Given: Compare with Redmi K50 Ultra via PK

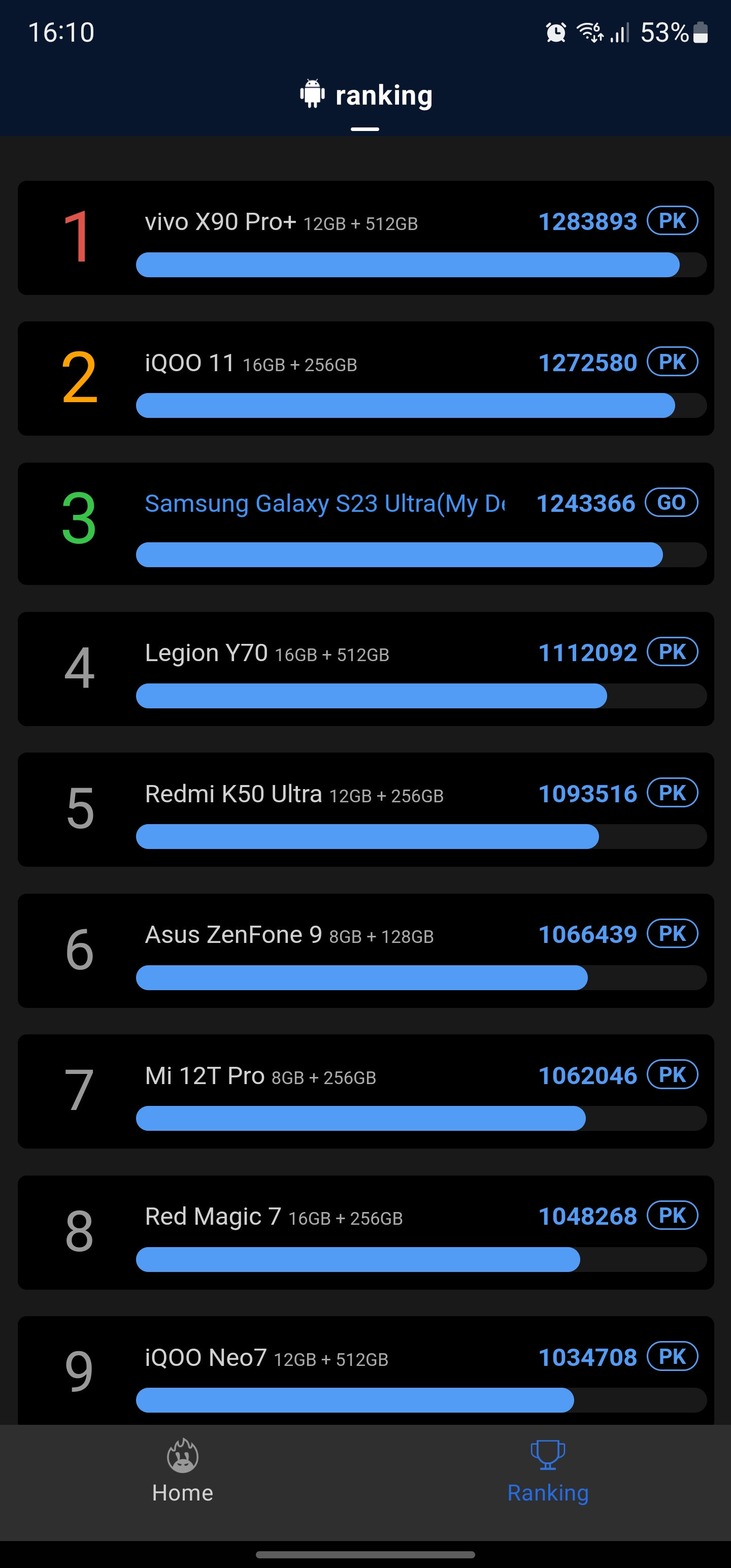Looking at the screenshot, I should [x=672, y=793].
